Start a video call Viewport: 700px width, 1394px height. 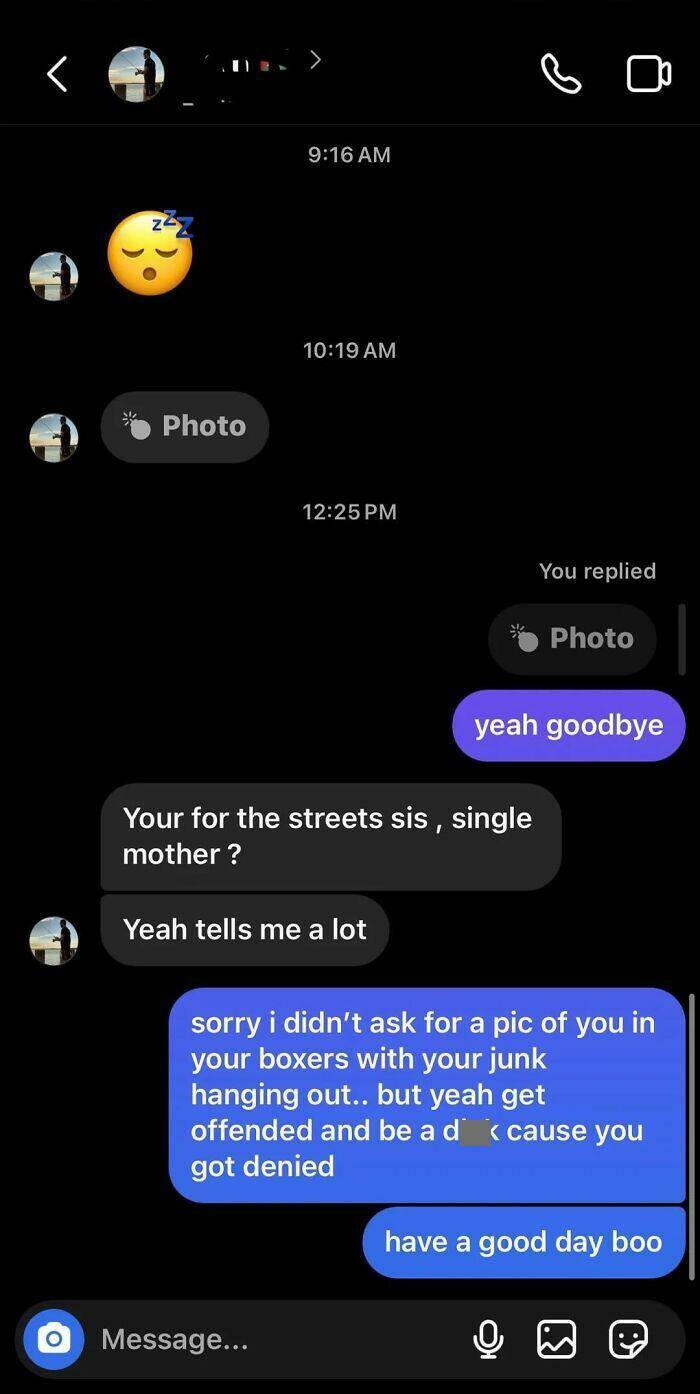coord(648,74)
